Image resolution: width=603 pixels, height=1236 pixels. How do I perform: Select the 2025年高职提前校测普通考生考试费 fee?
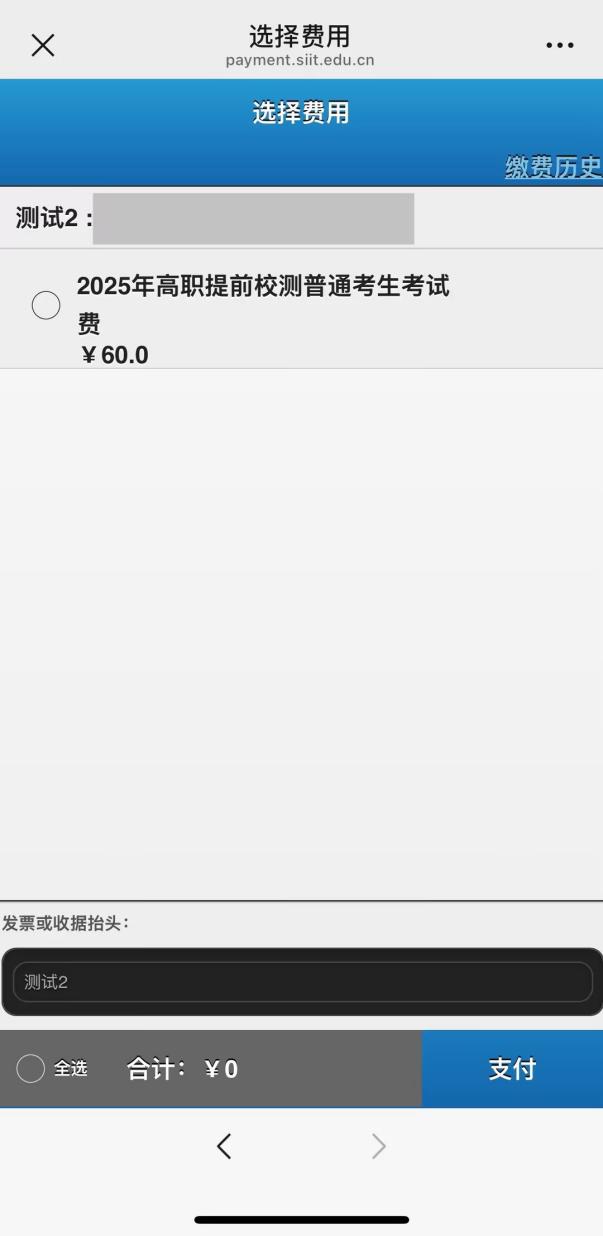pos(46,306)
